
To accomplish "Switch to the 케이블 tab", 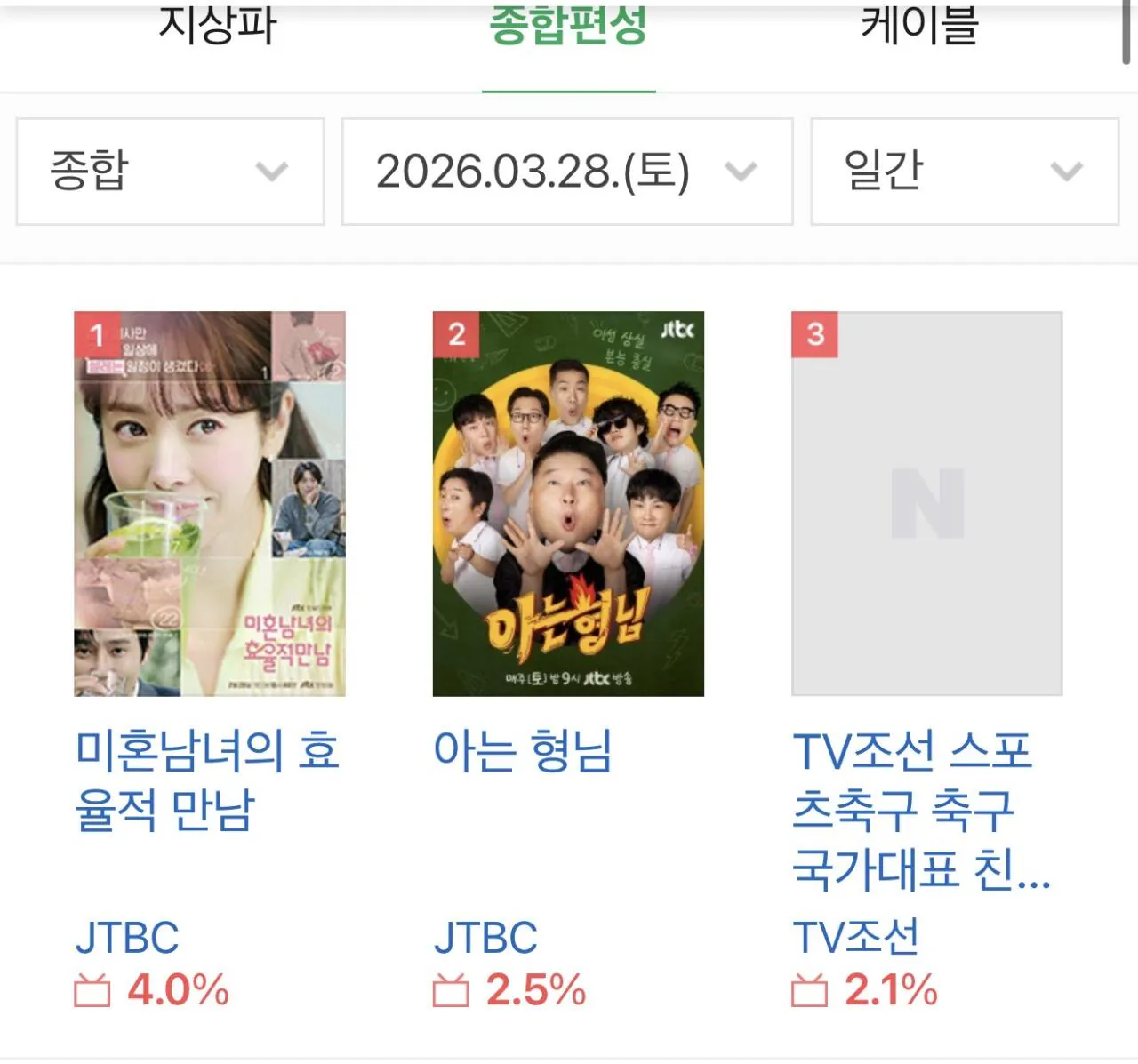I will pos(919,27).
